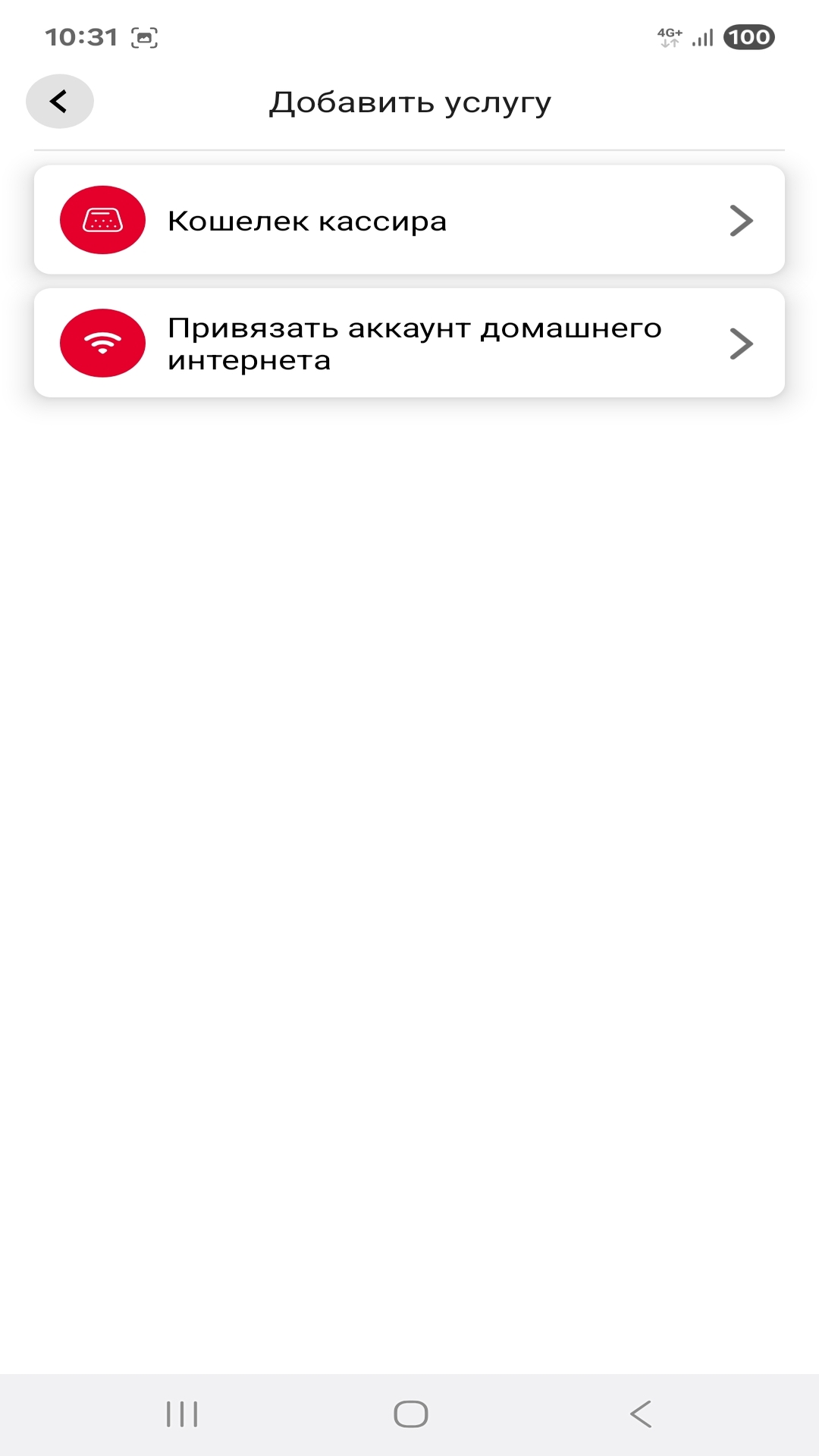Image resolution: width=819 pixels, height=1456 pixels.
Task: Tap the red wallet icon for Кошелек кассира
Action: click(102, 221)
